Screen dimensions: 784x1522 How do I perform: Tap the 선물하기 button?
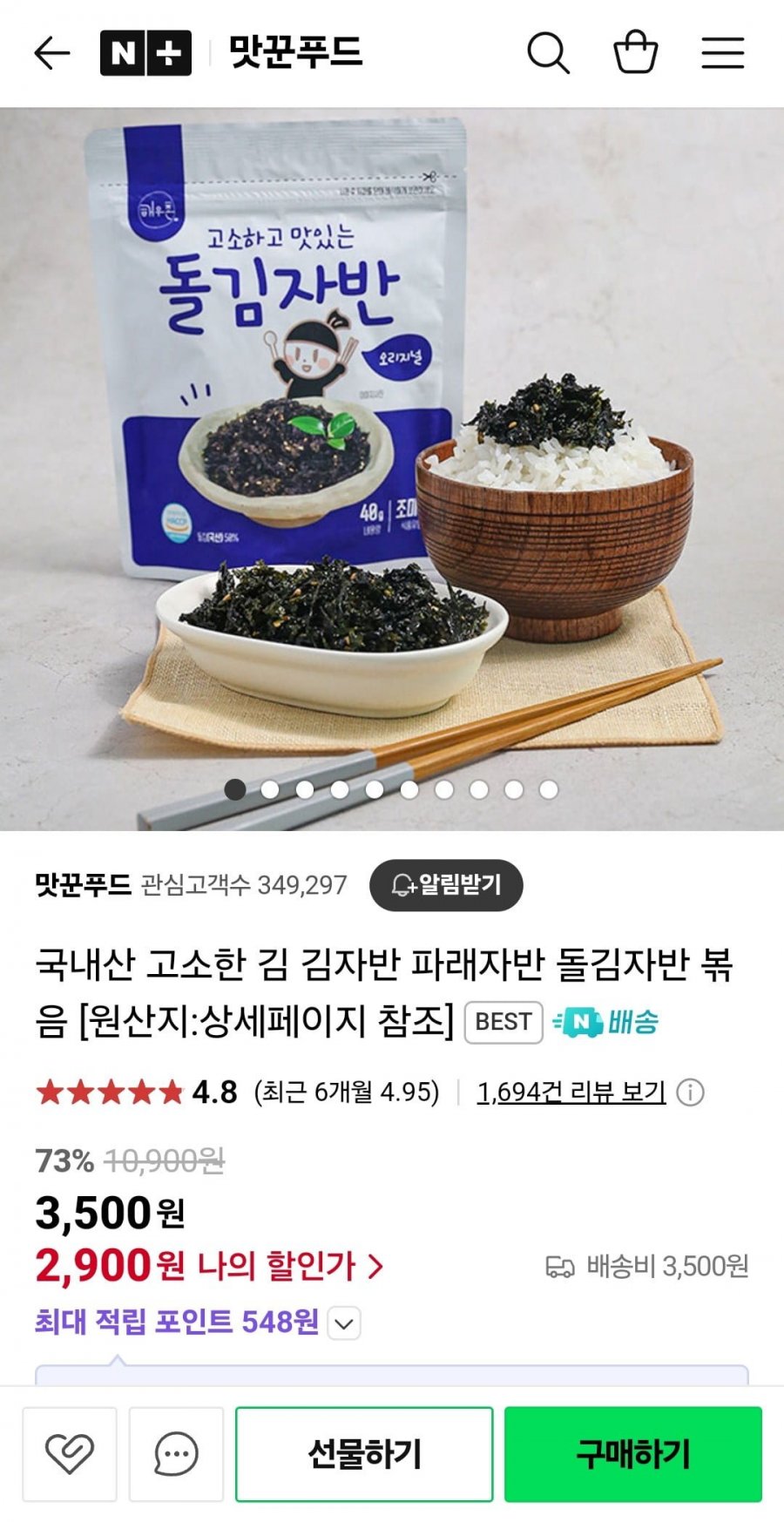pyautogui.click(x=364, y=1454)
